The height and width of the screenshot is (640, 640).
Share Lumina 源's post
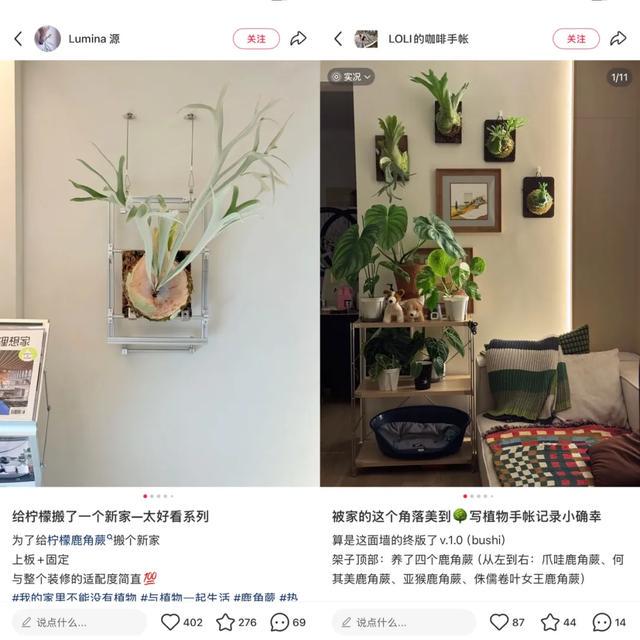[x=298, y=39]
